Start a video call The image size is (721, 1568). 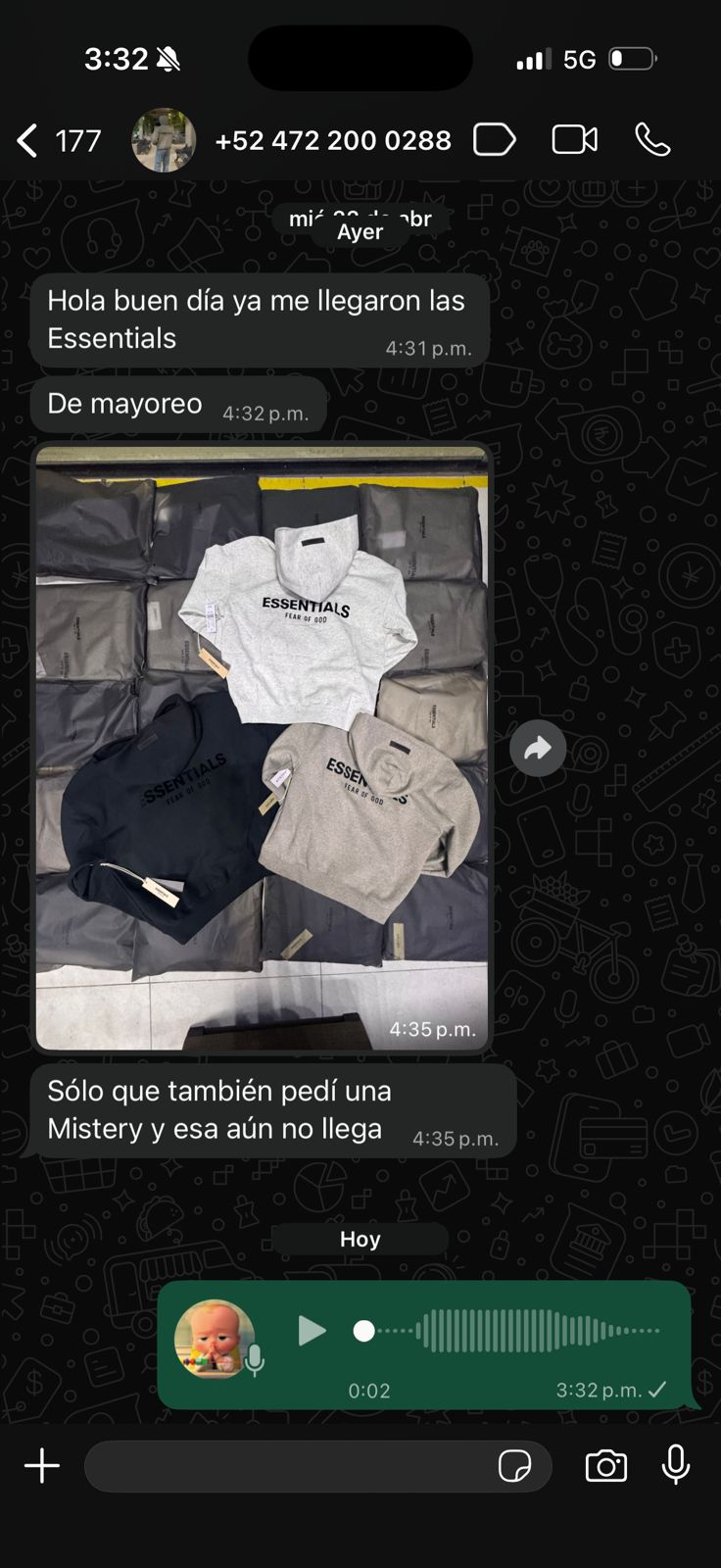point(575,140)
